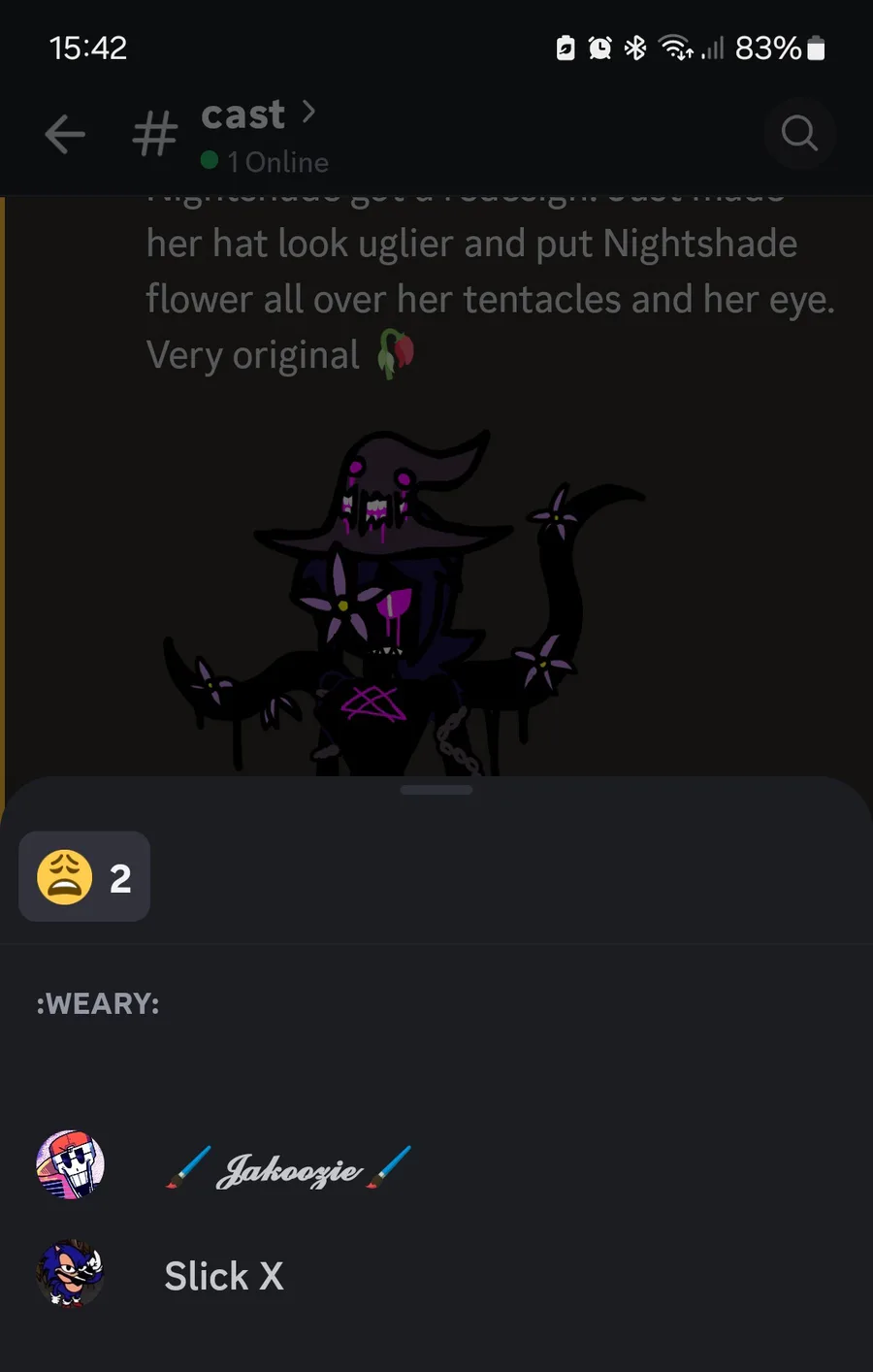The width and height of the screenshot is (873, 1372).
Task: Open the cast channel details
Action: pos(258,134)
